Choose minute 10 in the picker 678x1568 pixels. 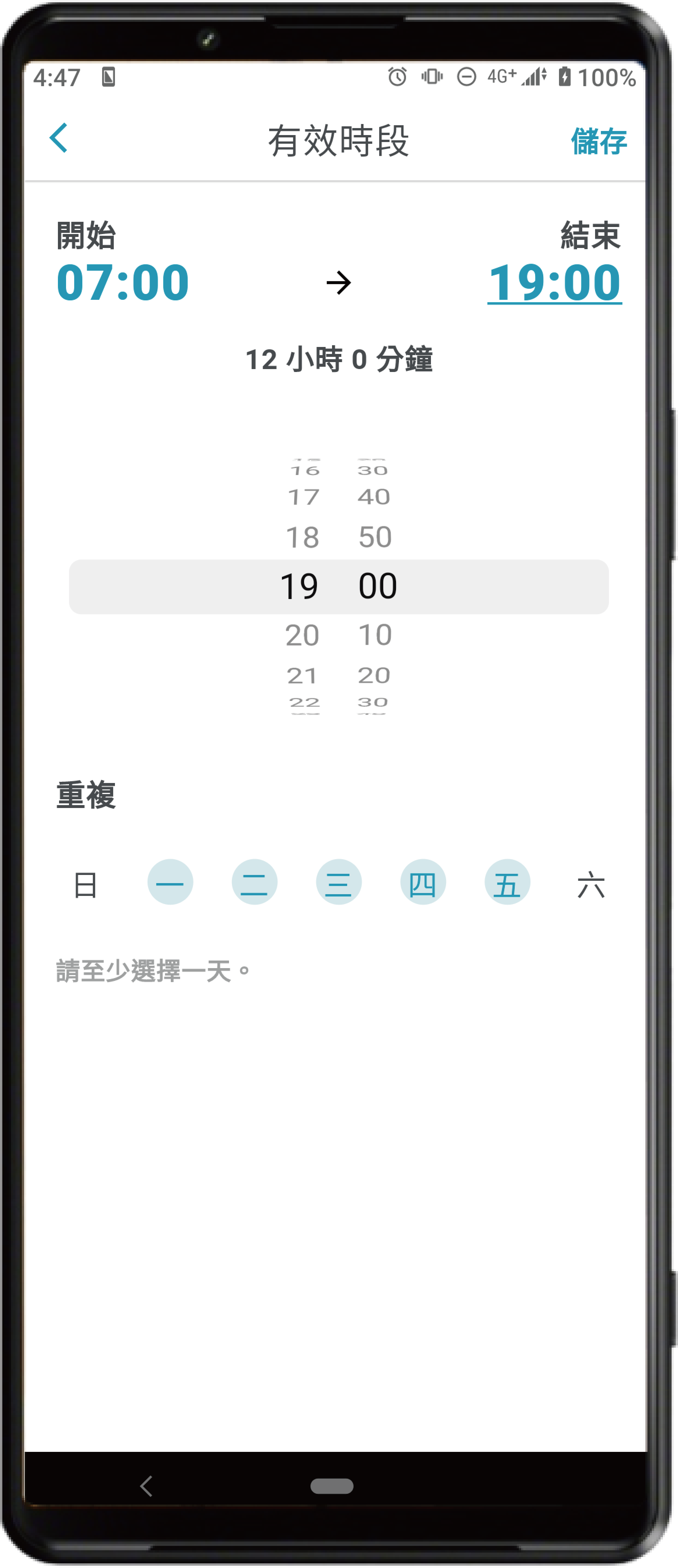click(x=375, y=635)
